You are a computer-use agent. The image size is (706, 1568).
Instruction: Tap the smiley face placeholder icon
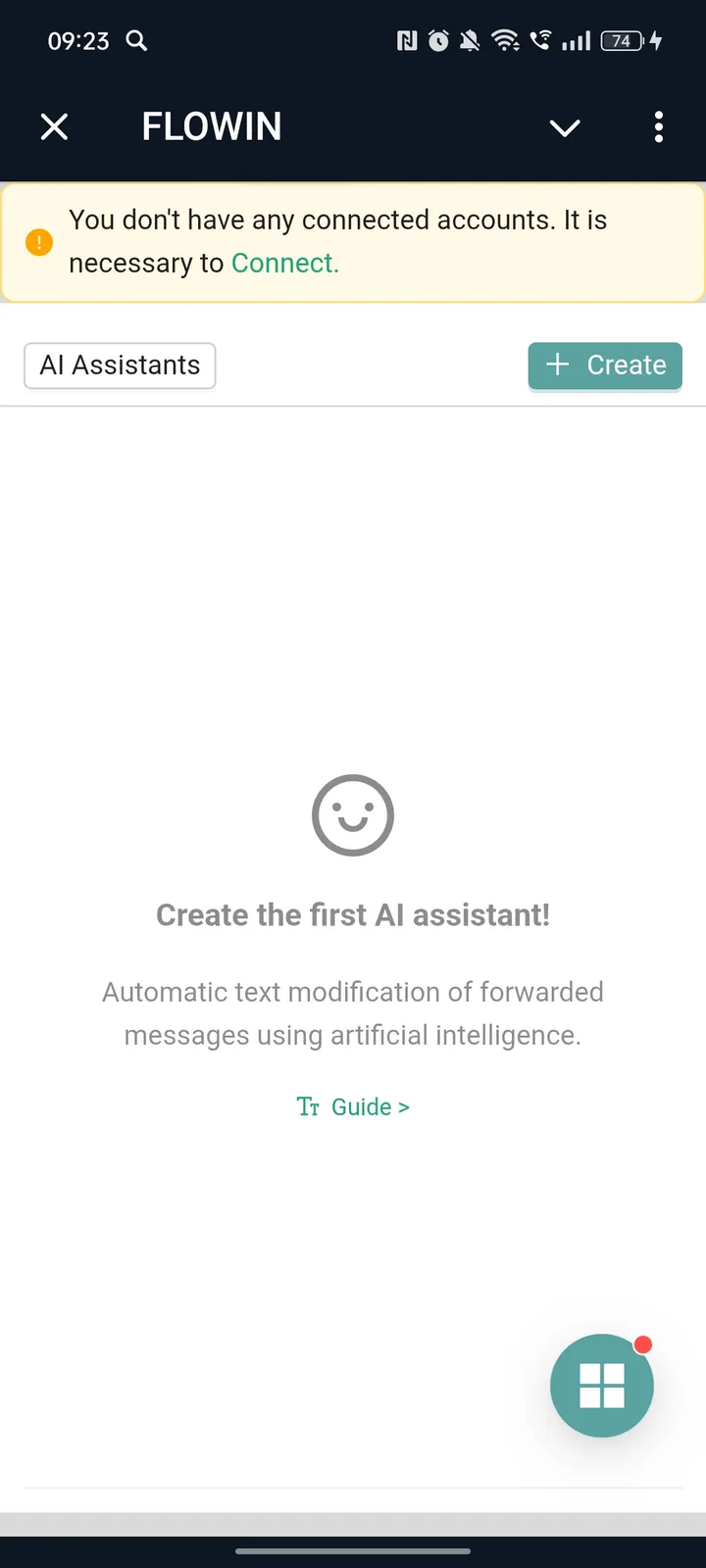pyautogui.click(x=353, y=815)
